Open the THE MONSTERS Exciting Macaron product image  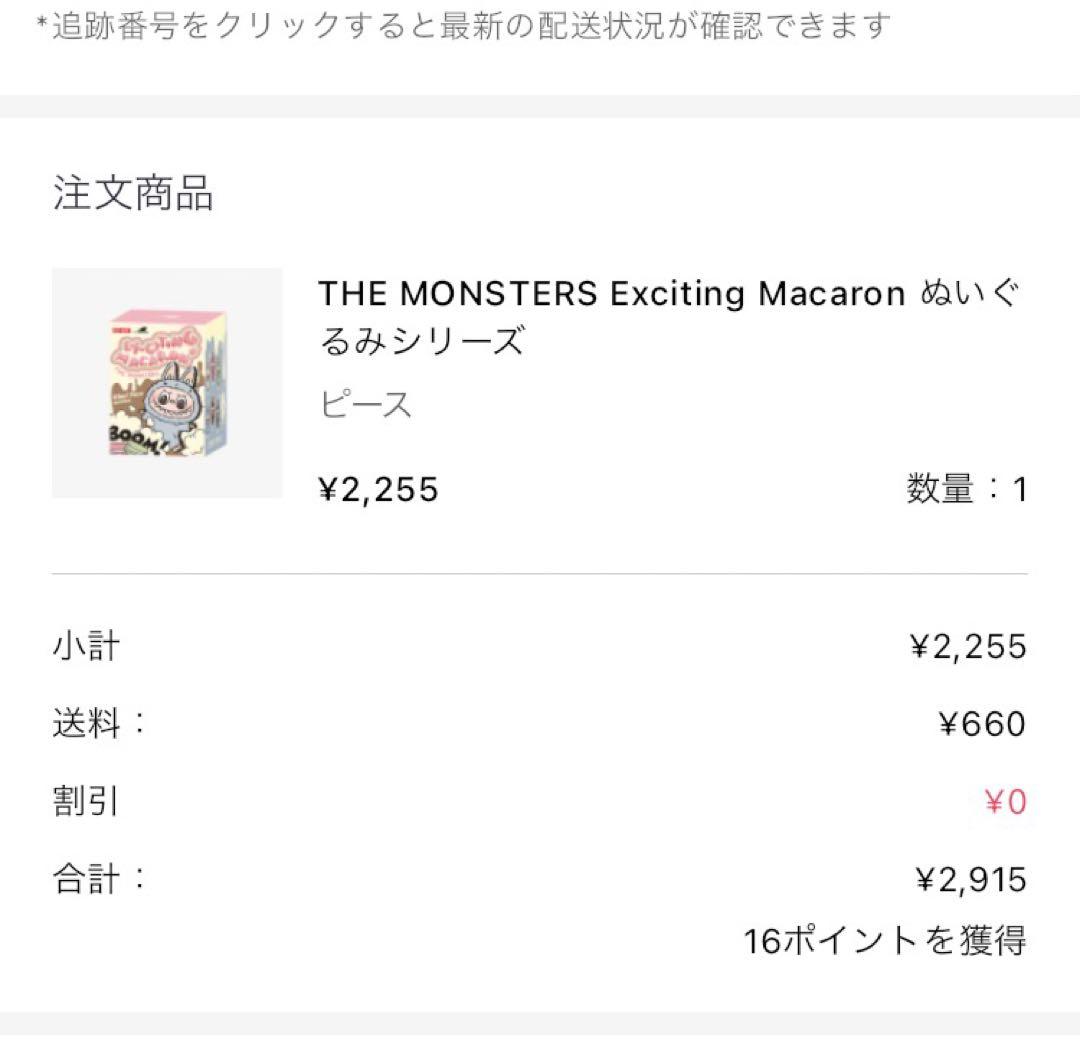[x=167, y=383]
